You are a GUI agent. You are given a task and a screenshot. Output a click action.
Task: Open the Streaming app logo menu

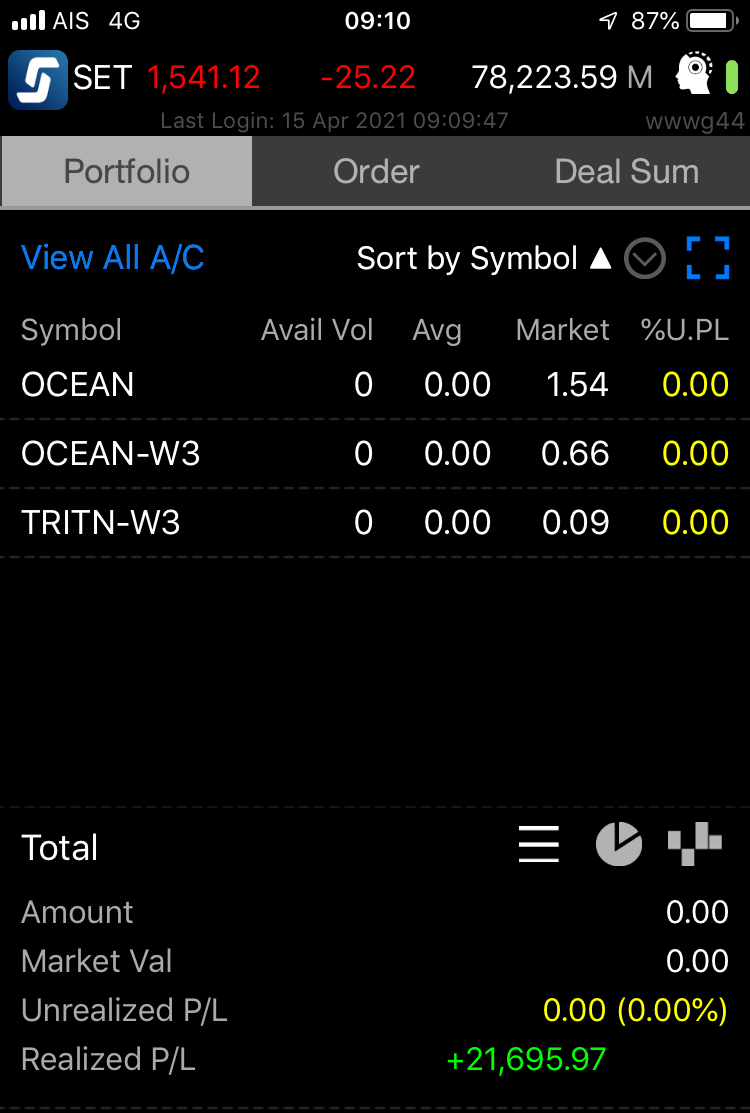[38, 79]
